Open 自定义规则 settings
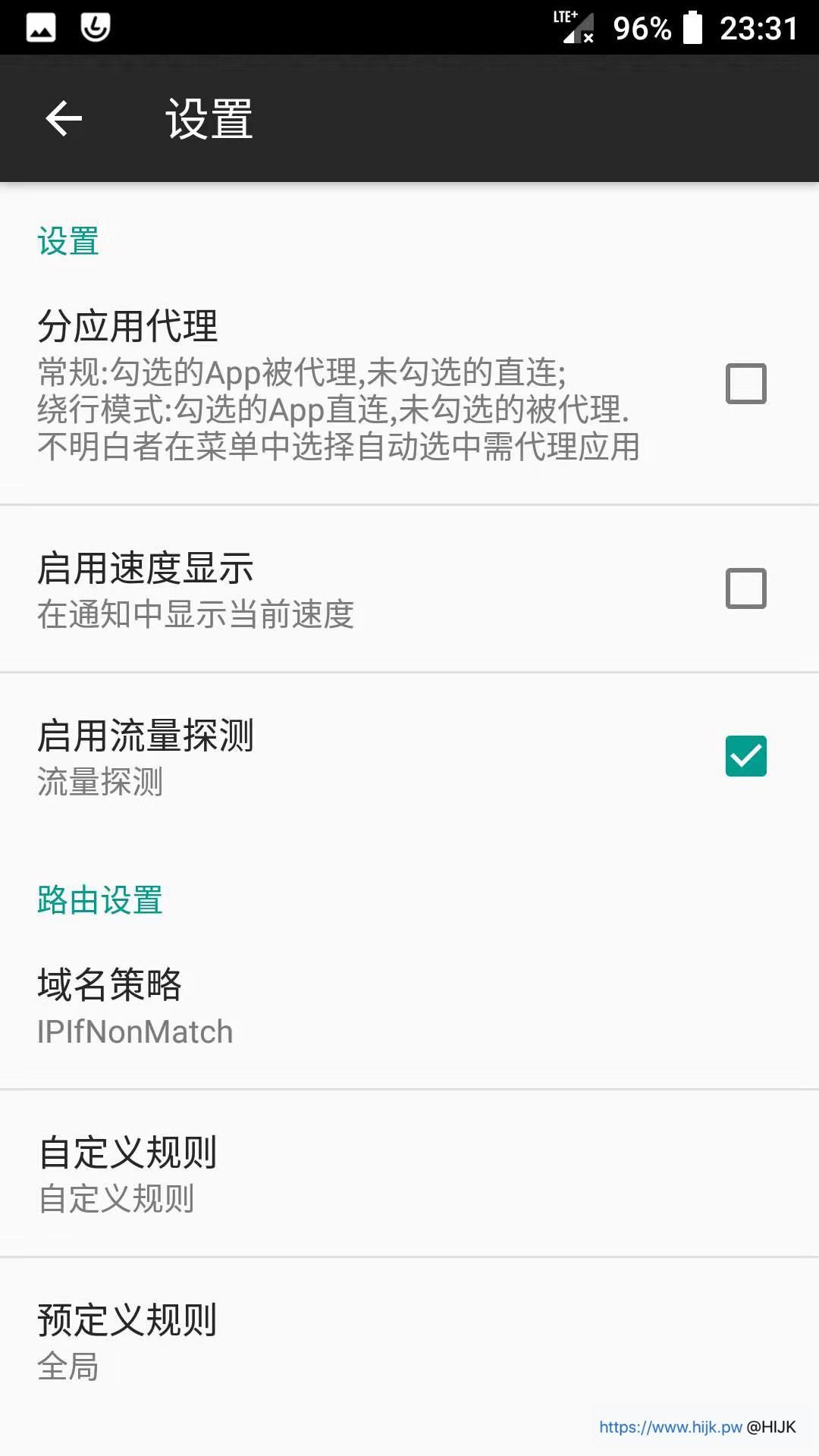Image resolution: width=819 pixels, height=1456 pixels. (409, 1173)
